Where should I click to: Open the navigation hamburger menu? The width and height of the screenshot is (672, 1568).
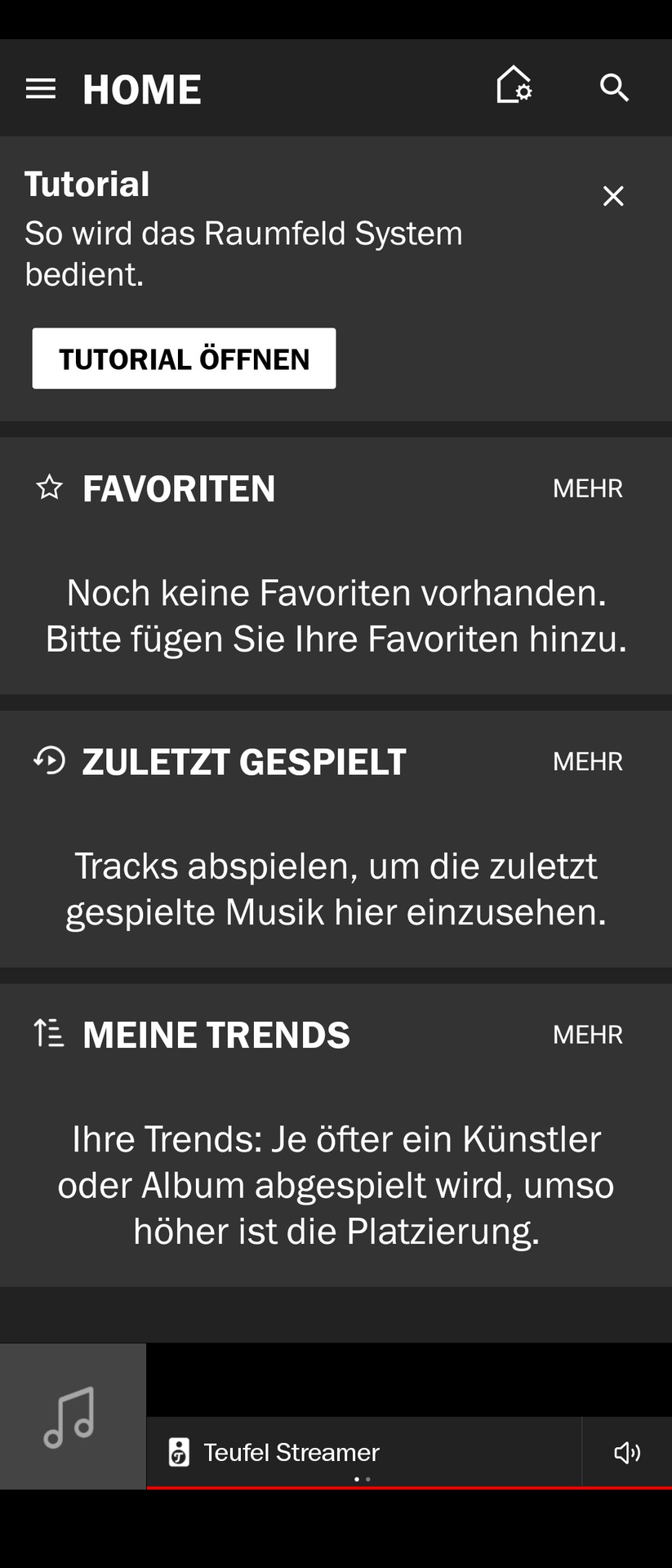point(40,88)
